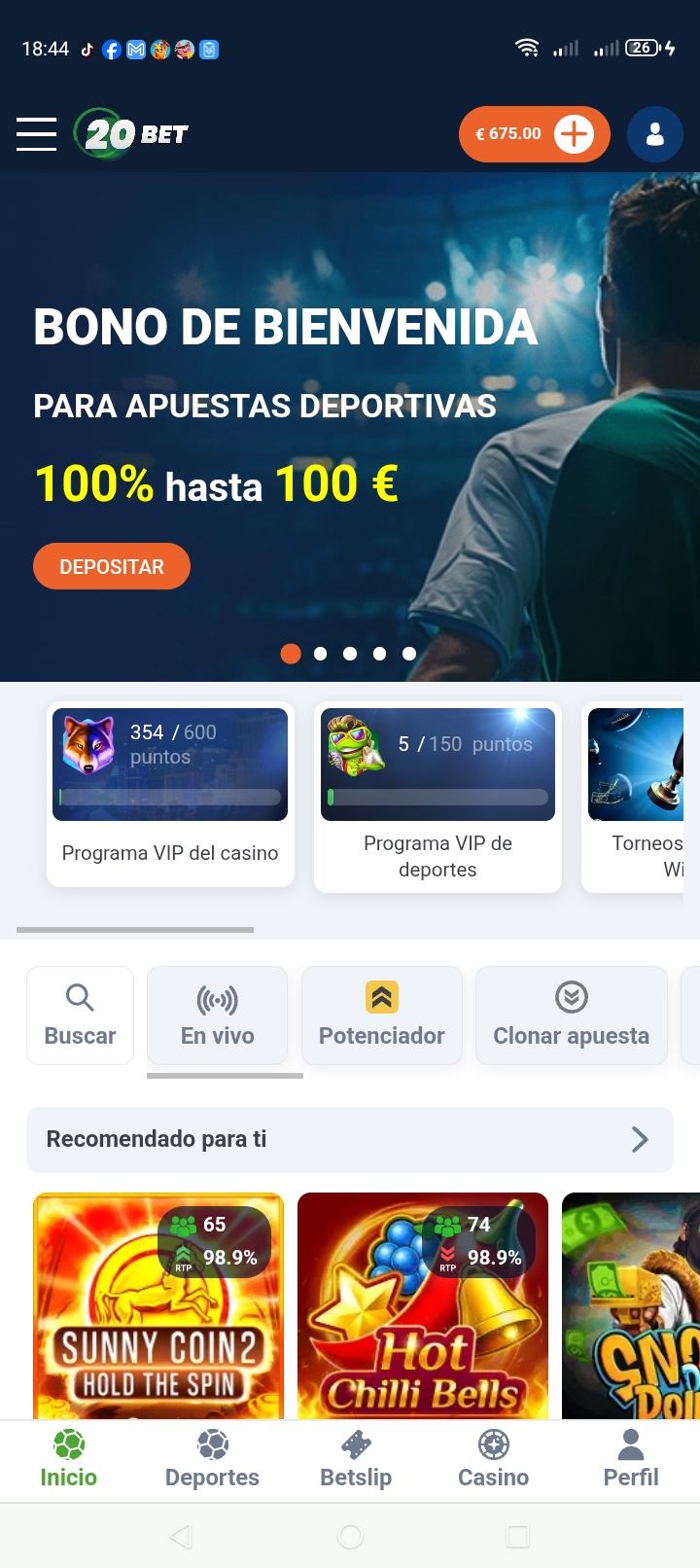Open Clonar apuesta option
700x1568 pixels.
[x=571, y=1015]
